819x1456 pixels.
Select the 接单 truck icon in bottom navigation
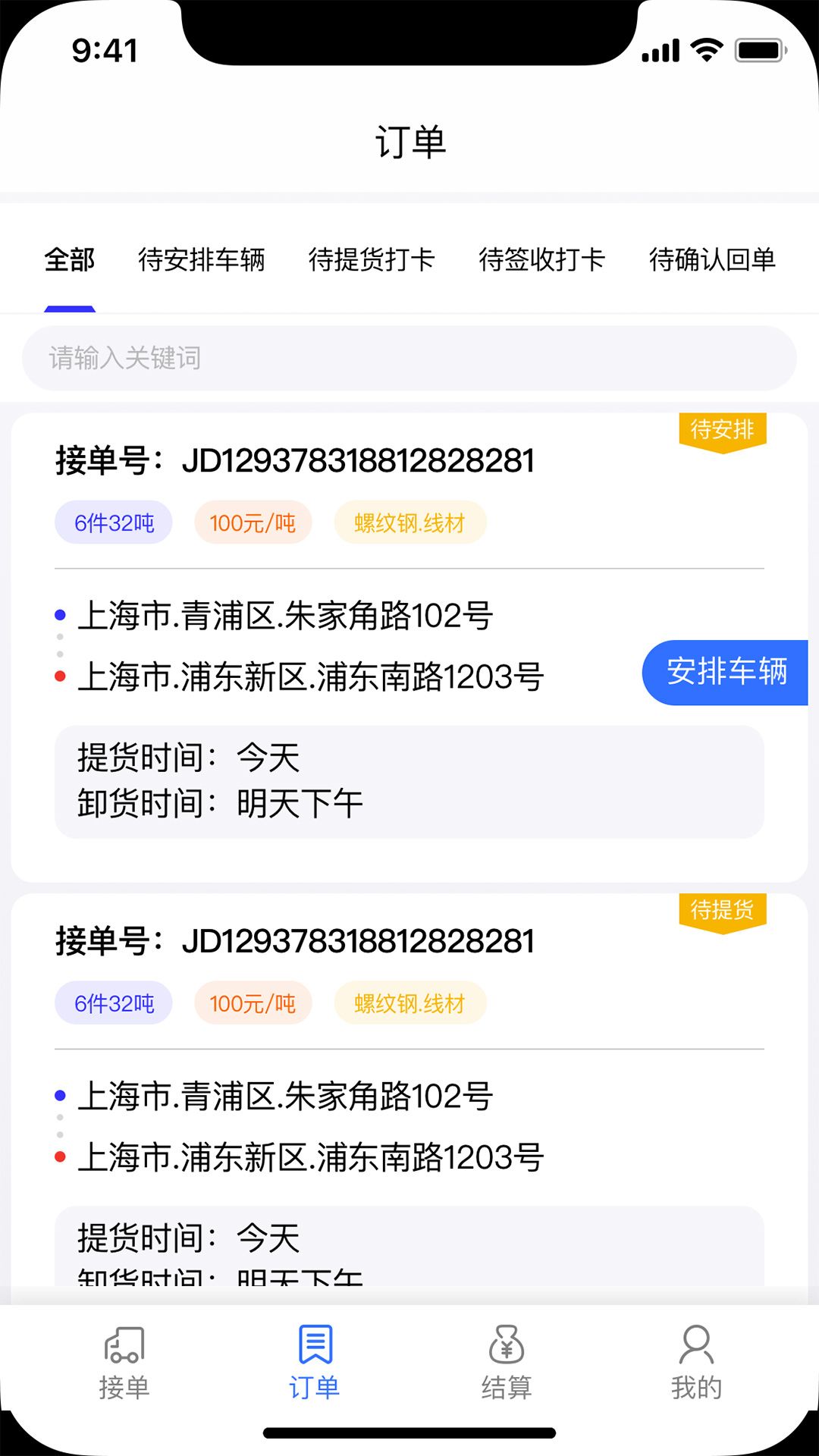tap(125, 1344)
